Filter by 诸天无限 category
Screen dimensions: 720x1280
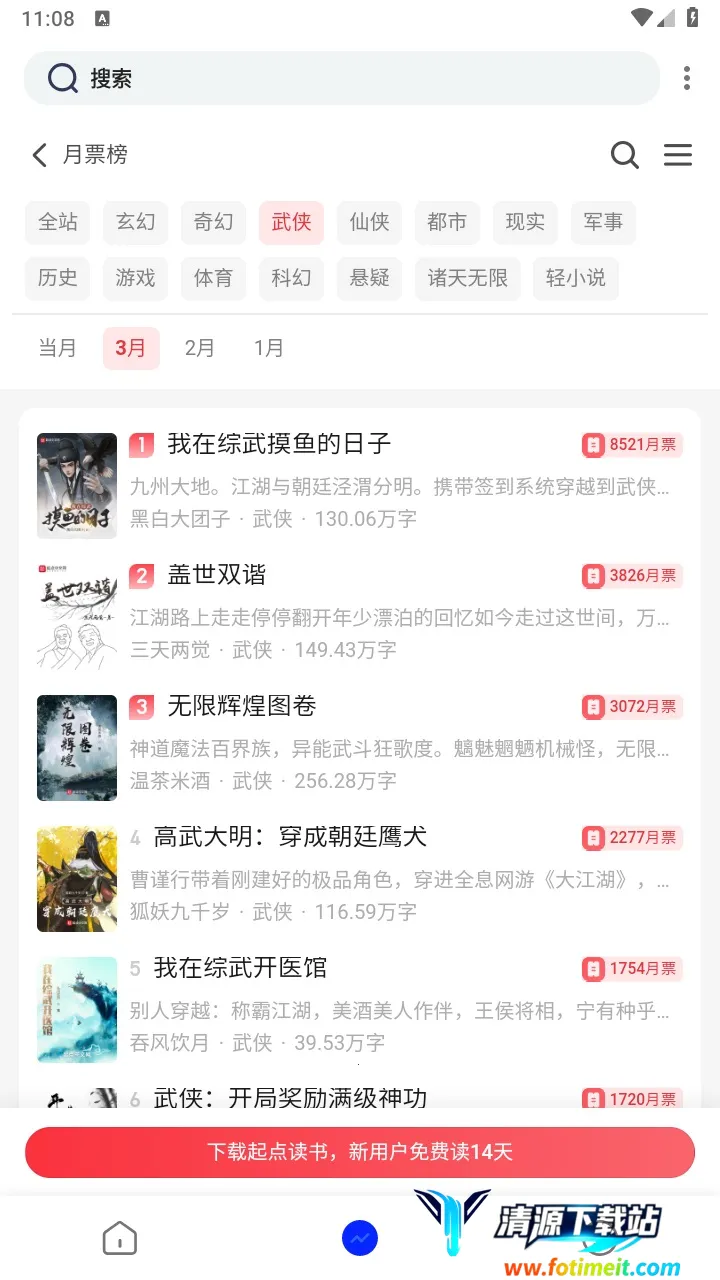tap(468, 278)
